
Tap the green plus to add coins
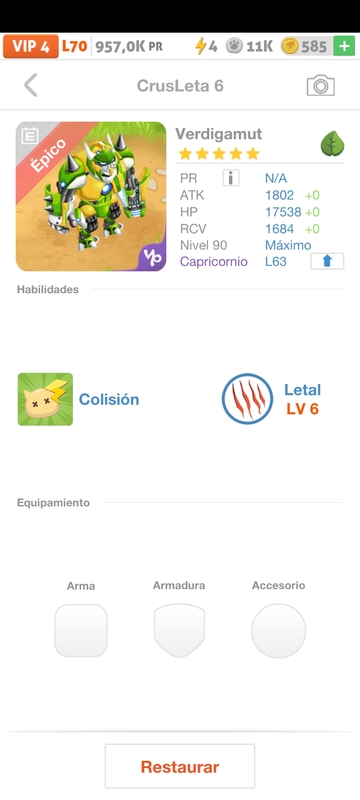coord(344,46)
